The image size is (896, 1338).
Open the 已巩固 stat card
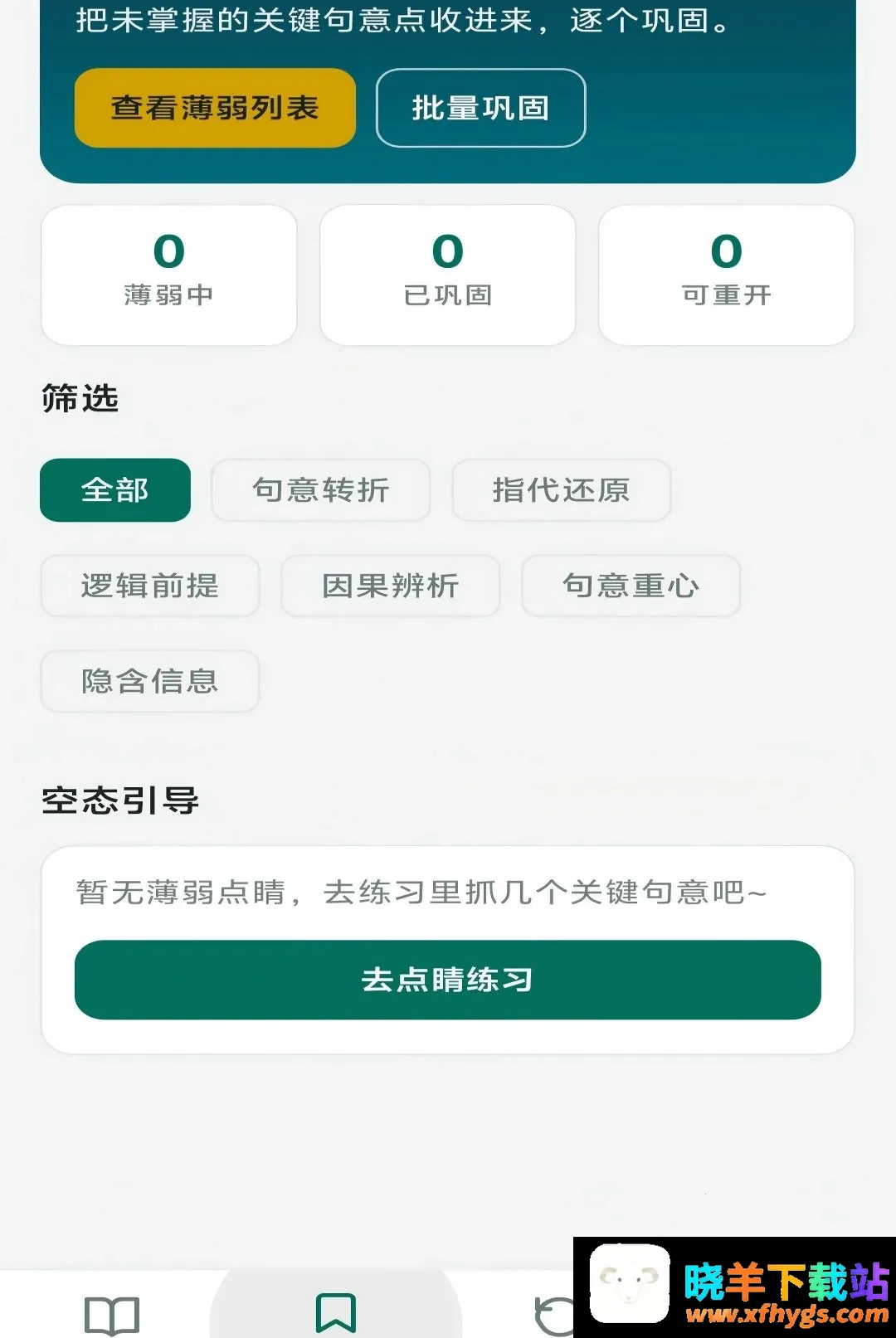[448, 275]
